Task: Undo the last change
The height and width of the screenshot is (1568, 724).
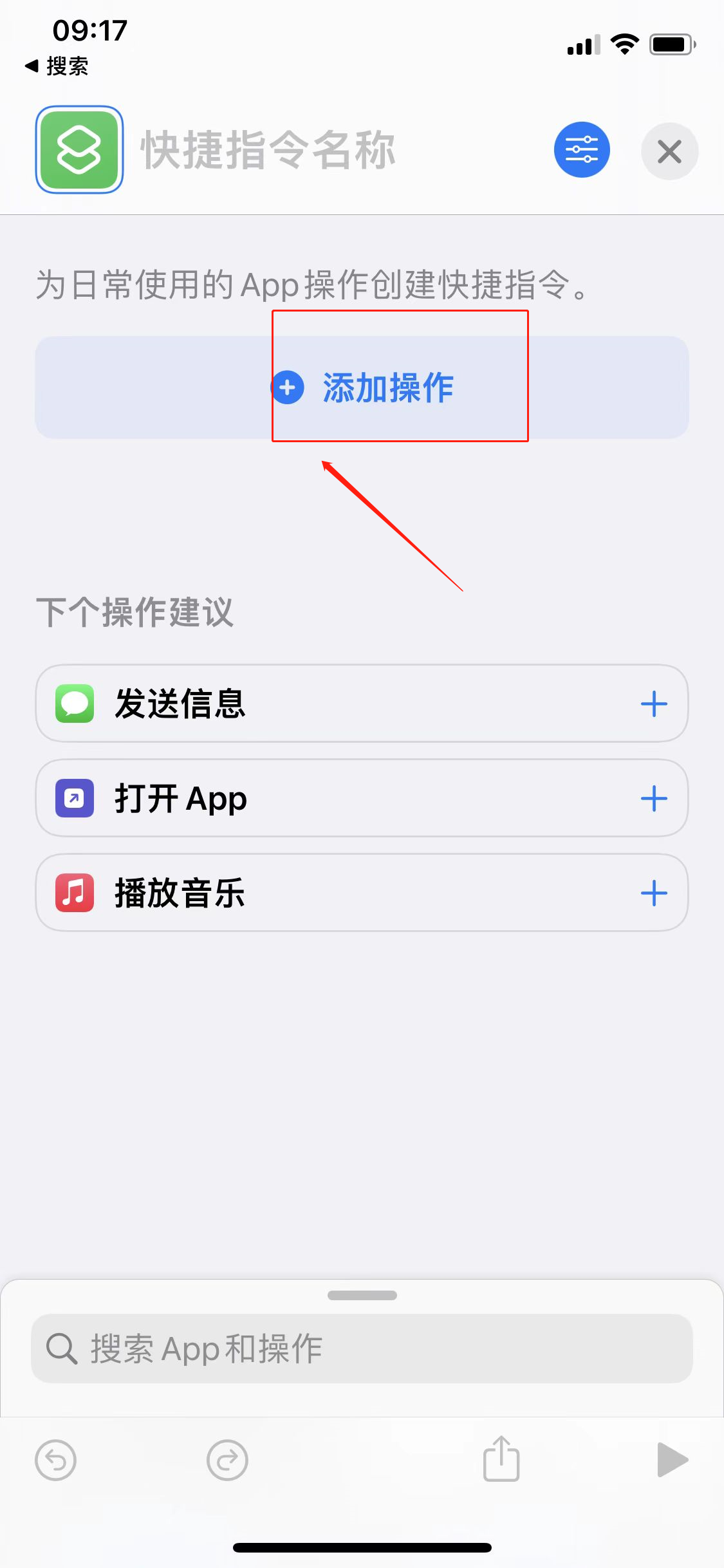Action: [56, 1460]
